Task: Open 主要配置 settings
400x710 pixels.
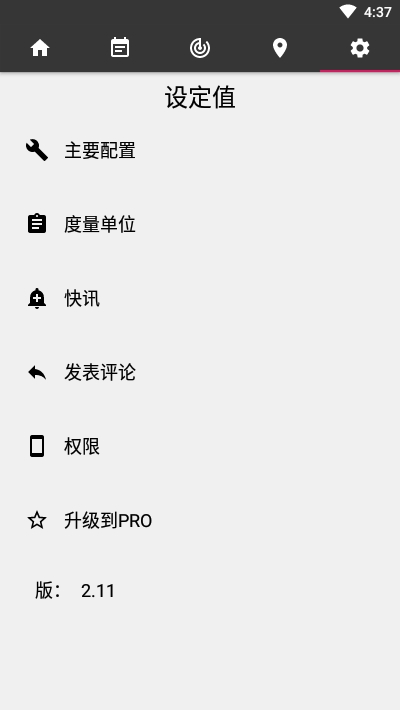Action: (200, 150)
